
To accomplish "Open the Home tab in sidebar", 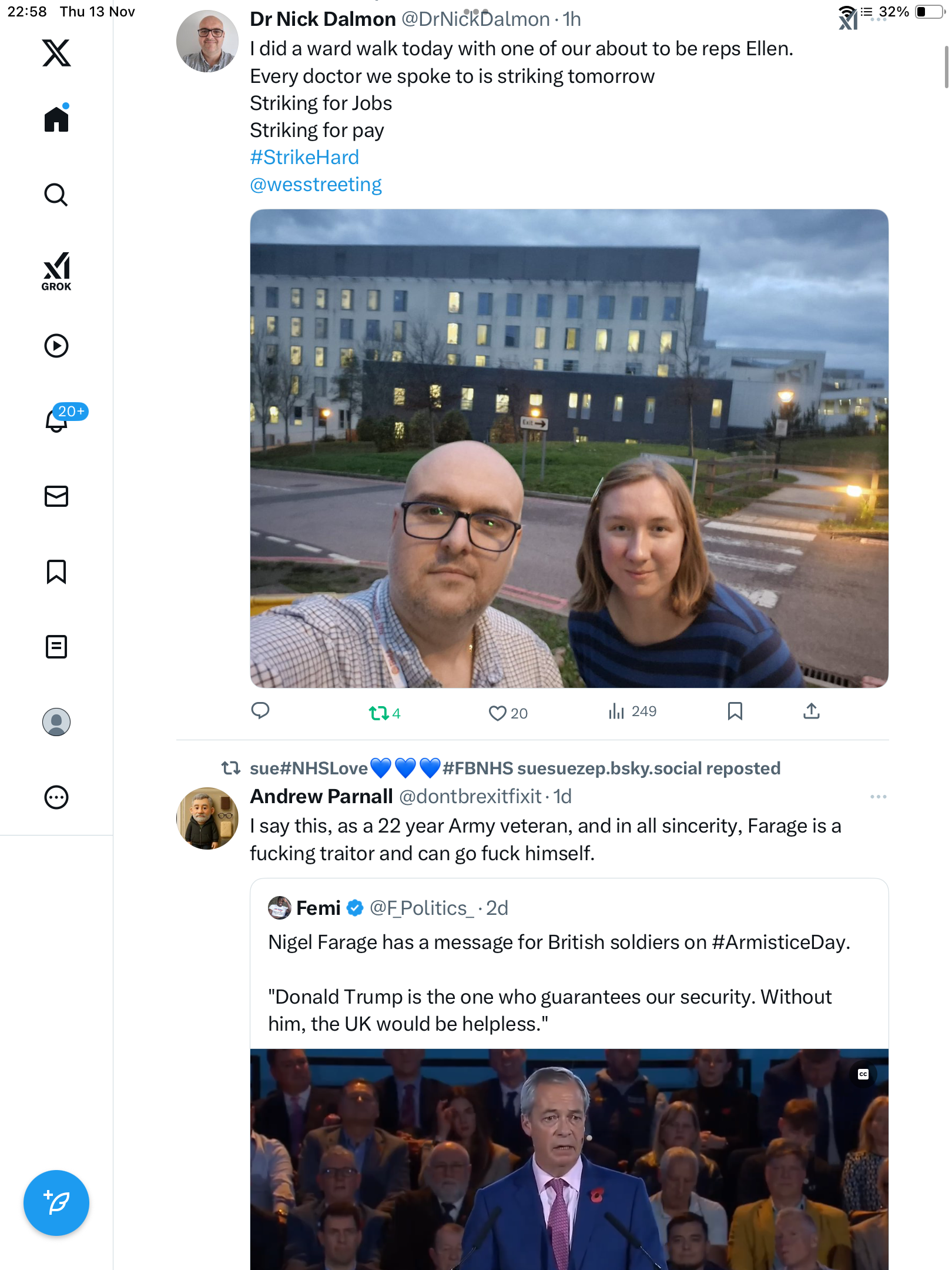I will point(56,119).
